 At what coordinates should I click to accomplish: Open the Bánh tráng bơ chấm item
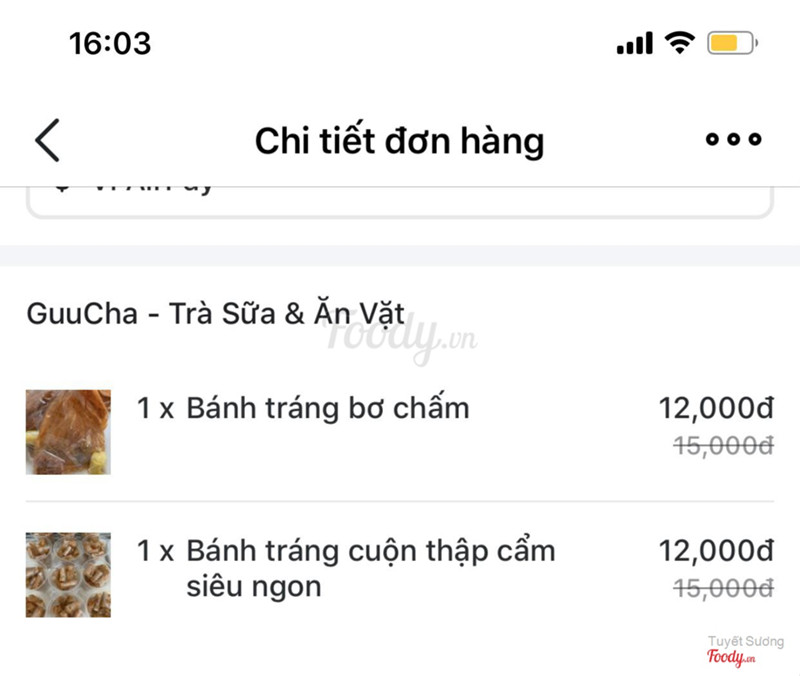point(327,409)
